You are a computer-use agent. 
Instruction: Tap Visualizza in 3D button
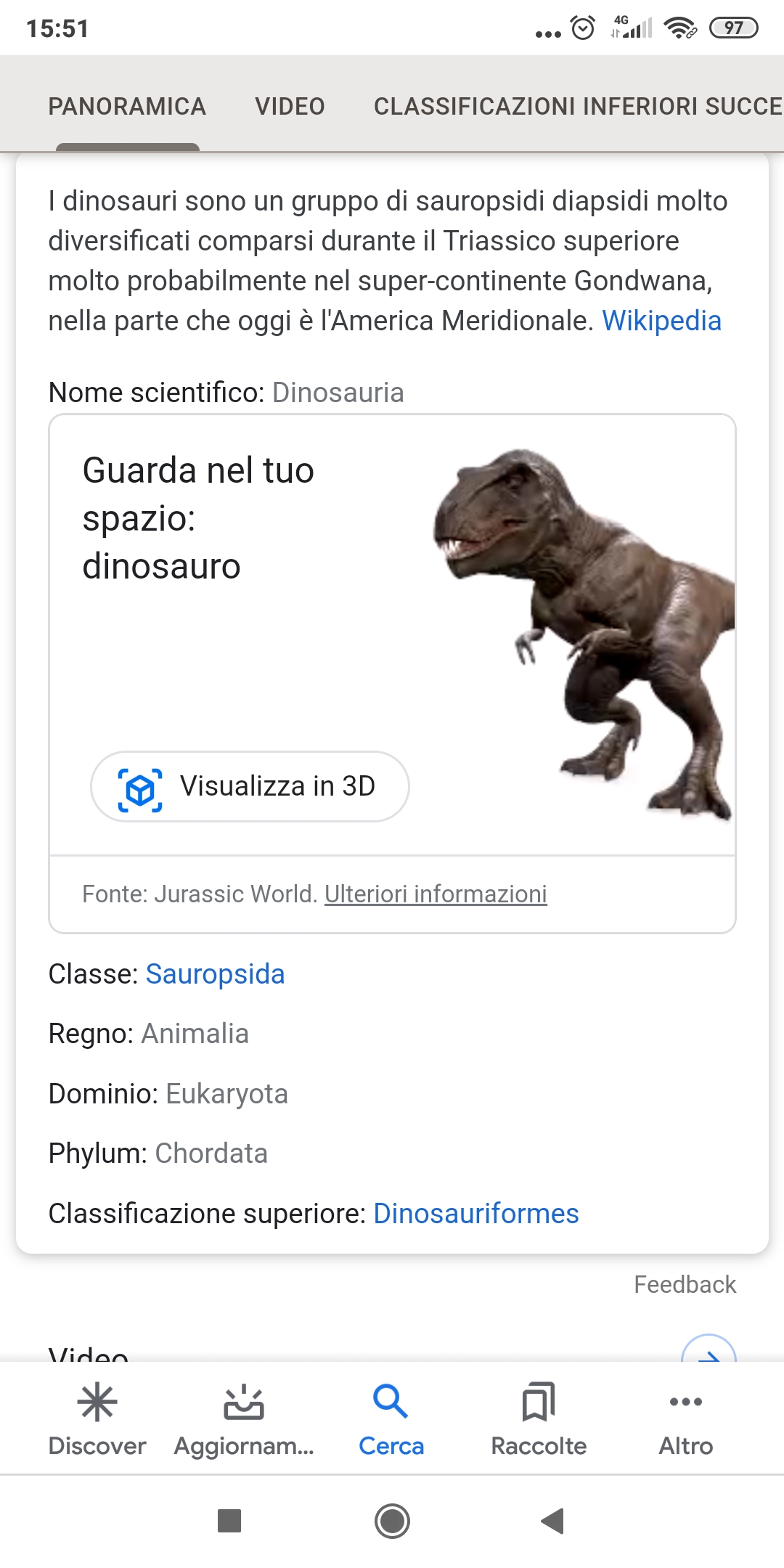pyautogui.click(x=250, y=786)
